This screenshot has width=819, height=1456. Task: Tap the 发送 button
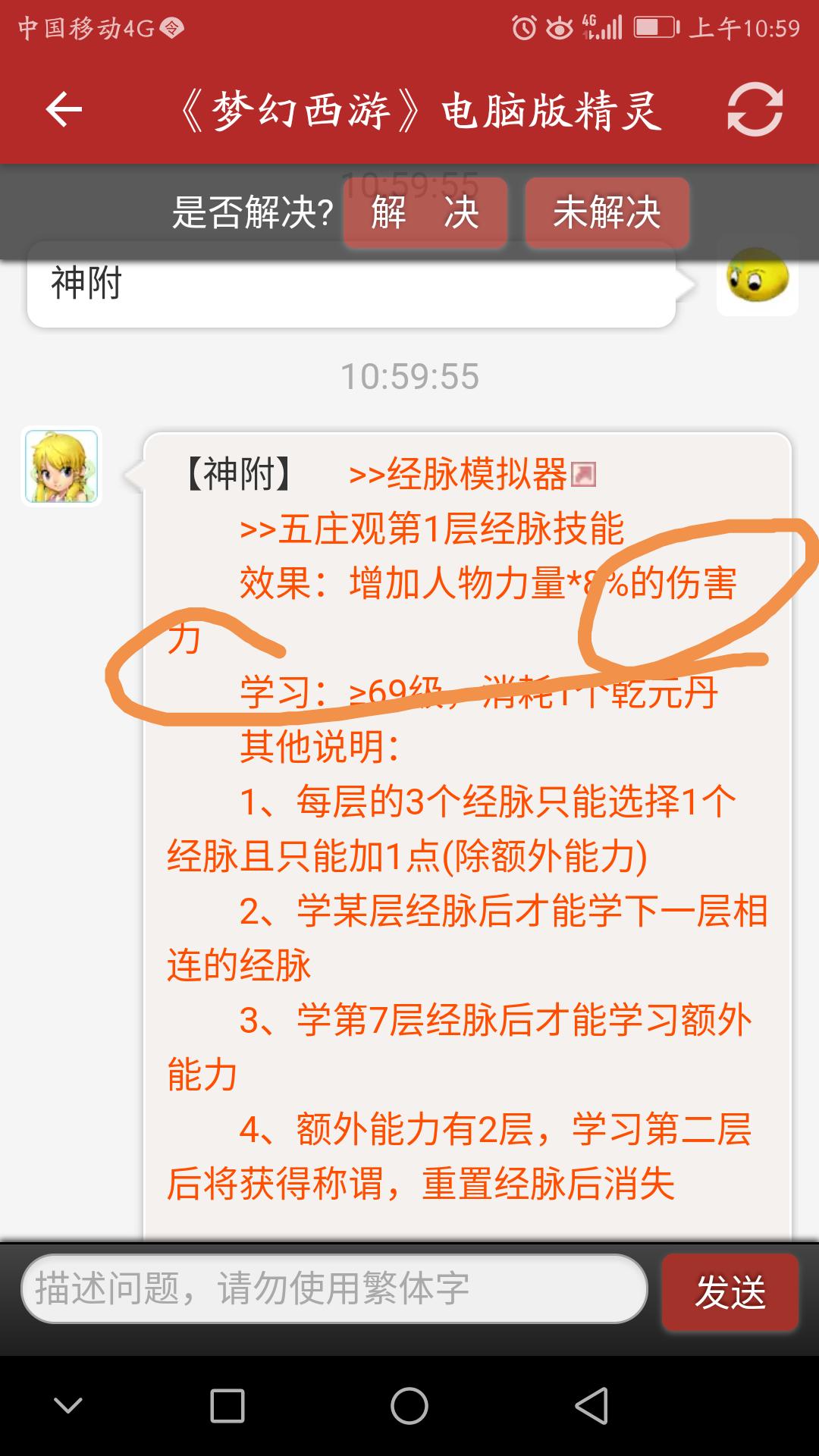click(x=730, y=1292)
